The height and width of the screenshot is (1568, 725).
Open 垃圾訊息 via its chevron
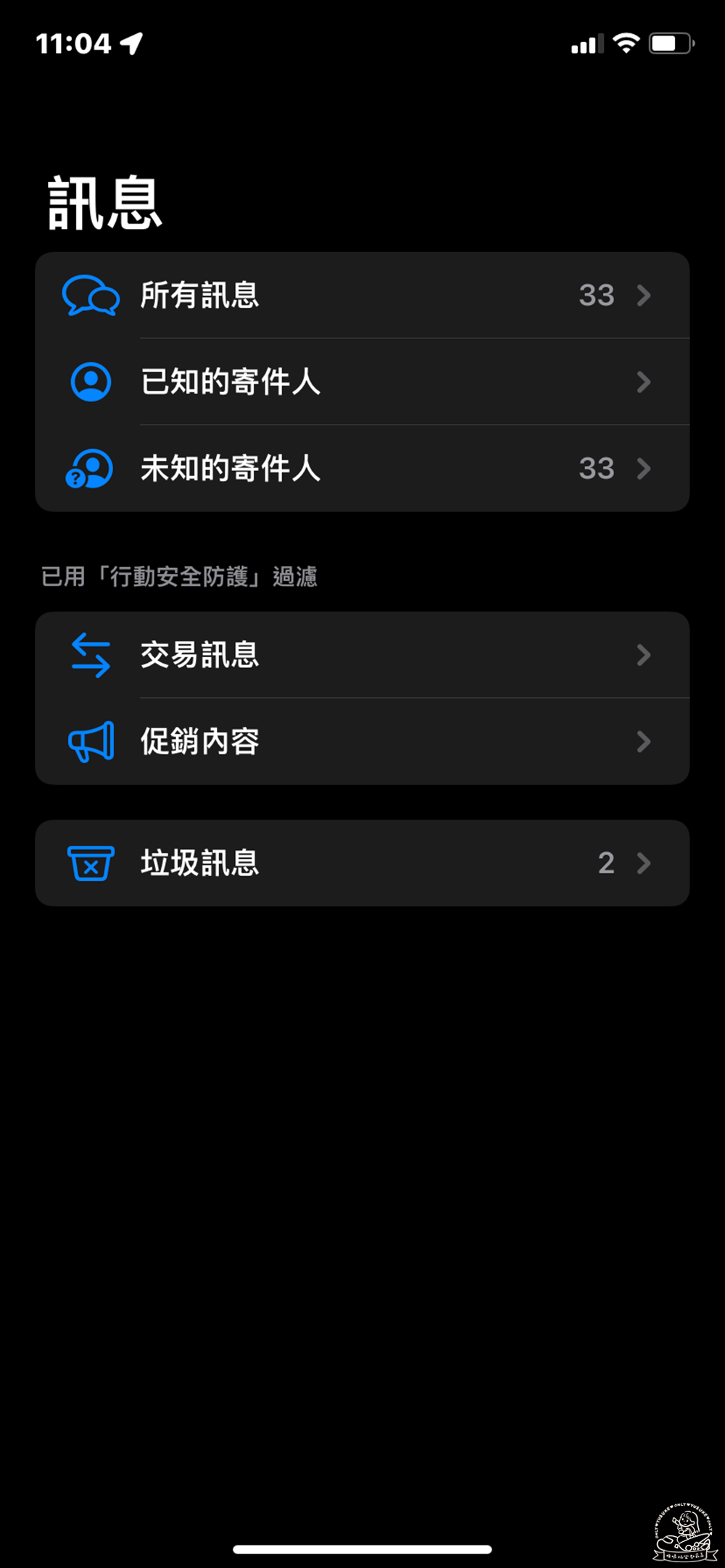[644, 862]
